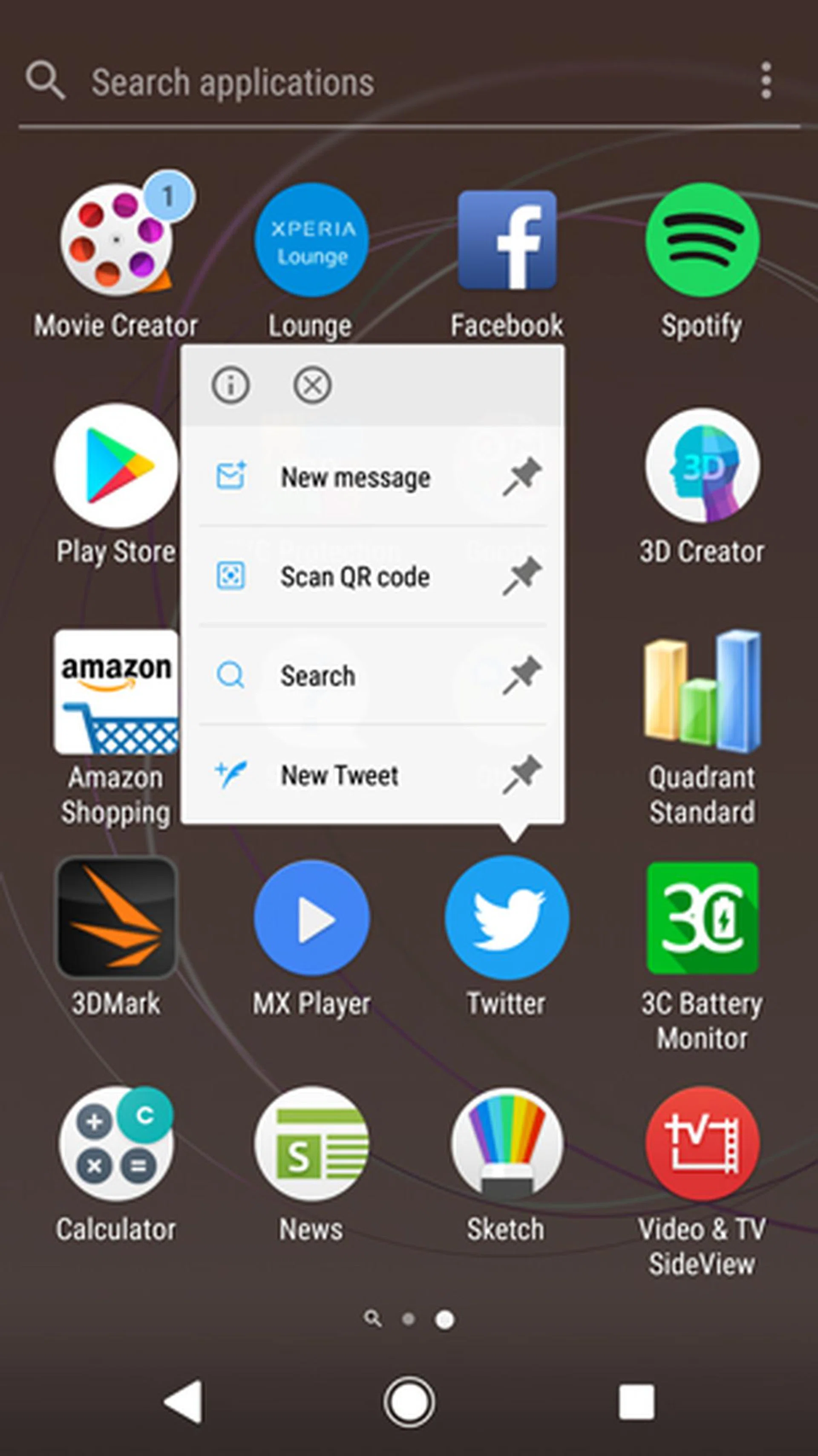Pin the New Tweet shortcut
Image resolution: width=818 pixels, height=1456 pixels.
523,774
